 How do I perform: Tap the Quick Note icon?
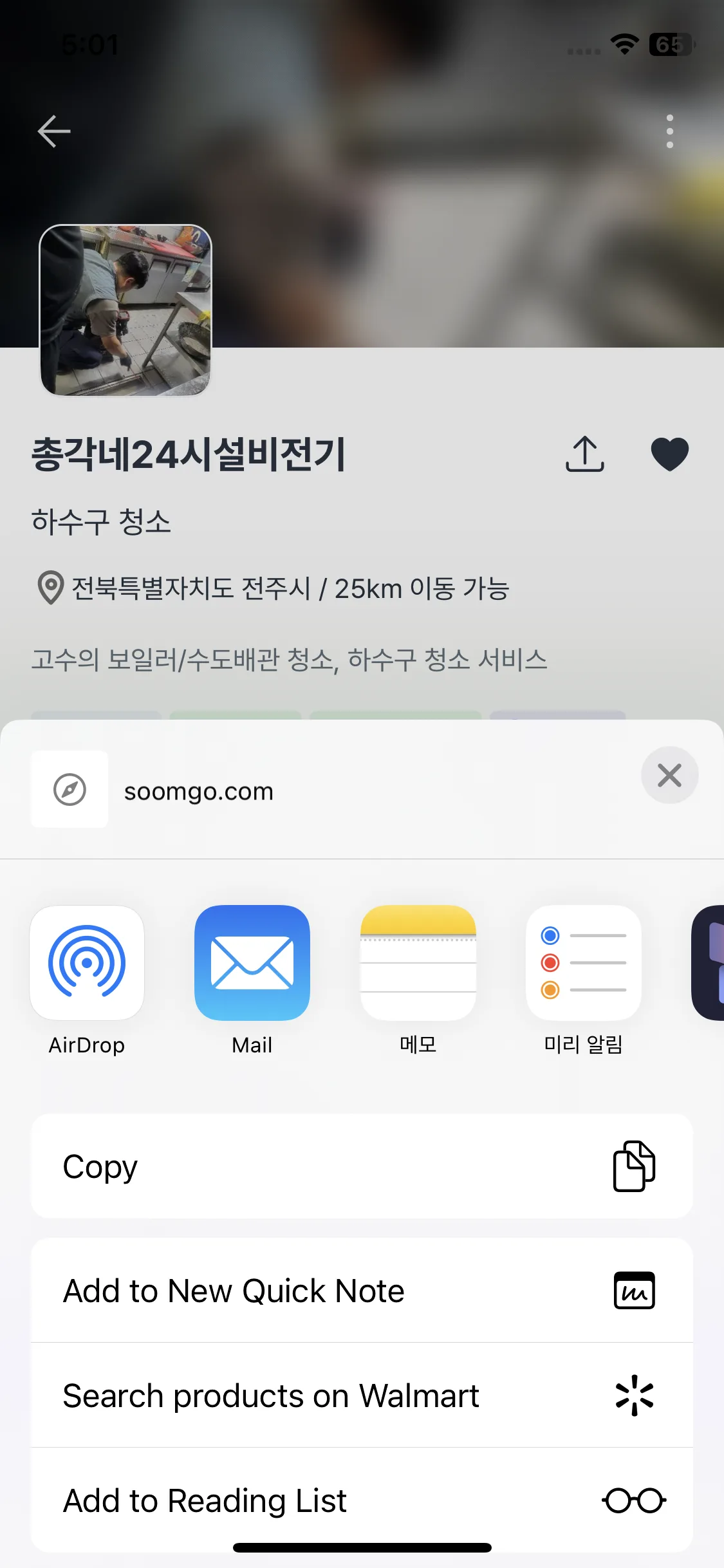tap(633, 1290)
